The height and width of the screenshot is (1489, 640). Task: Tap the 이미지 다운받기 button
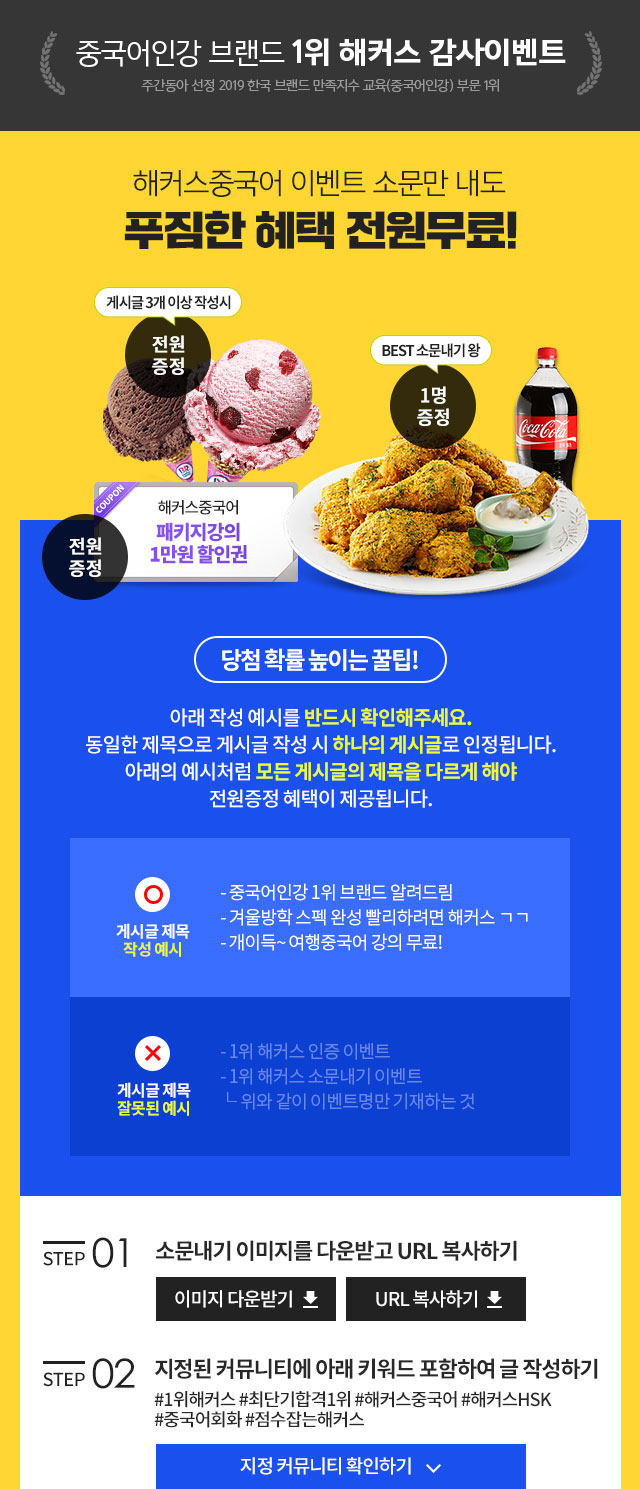(x=246, y=1299)
